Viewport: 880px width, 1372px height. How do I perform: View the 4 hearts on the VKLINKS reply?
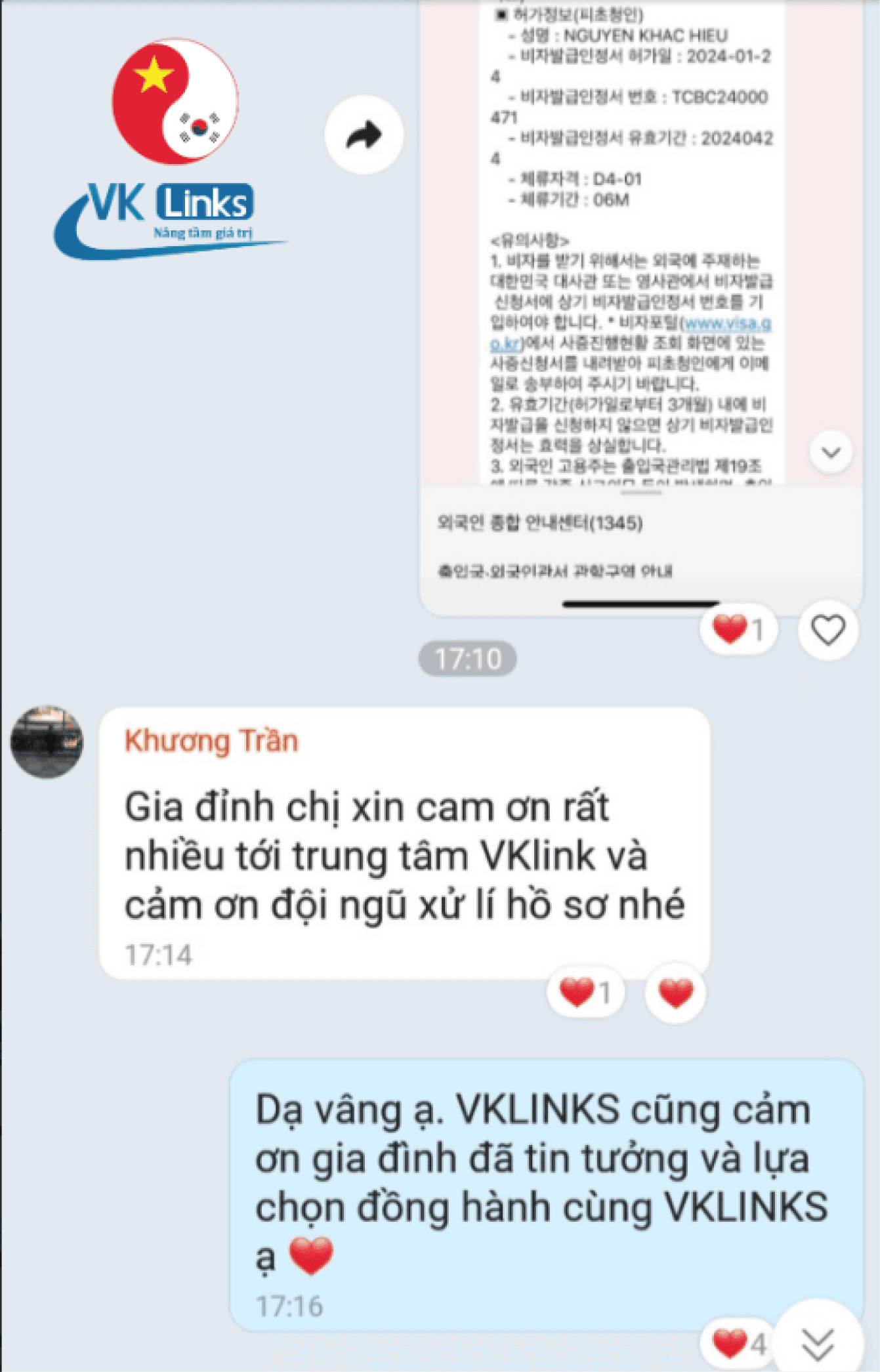[x=740, y=1343]
